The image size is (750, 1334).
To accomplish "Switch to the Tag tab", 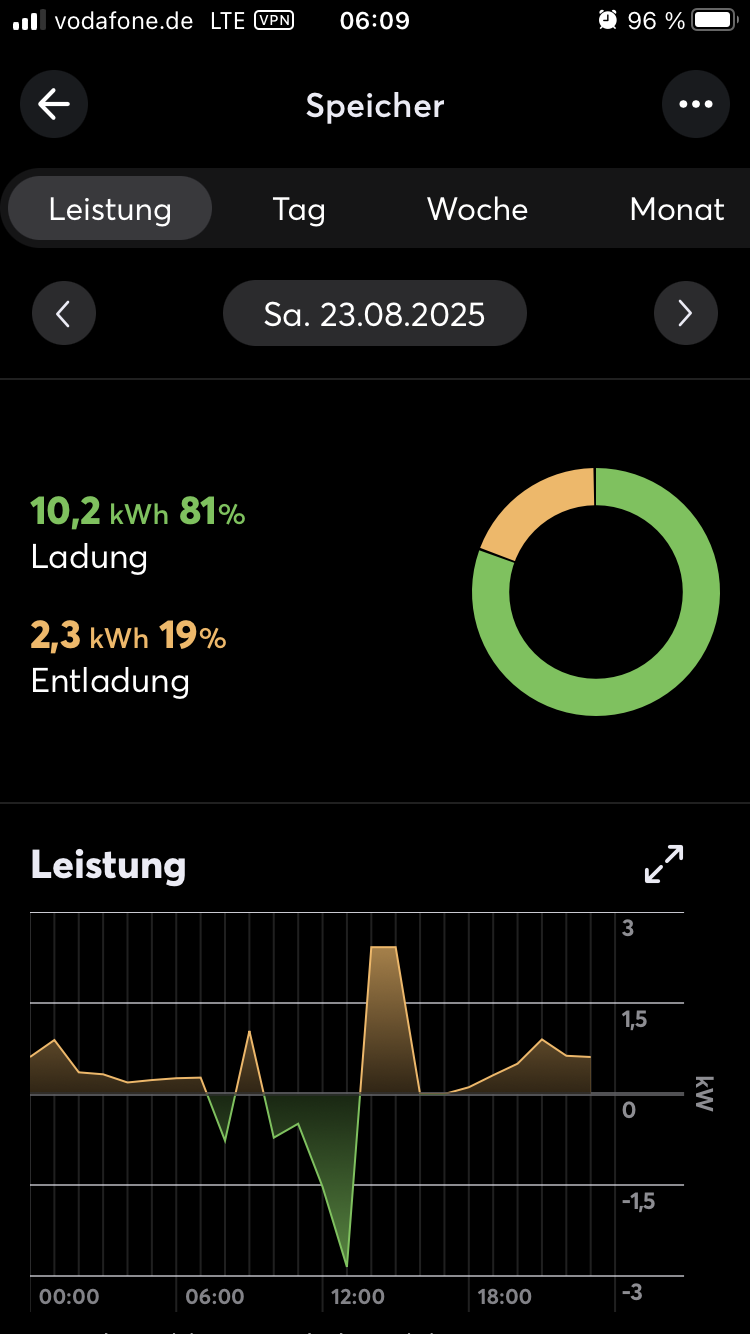I will click(x=299, y=209).
